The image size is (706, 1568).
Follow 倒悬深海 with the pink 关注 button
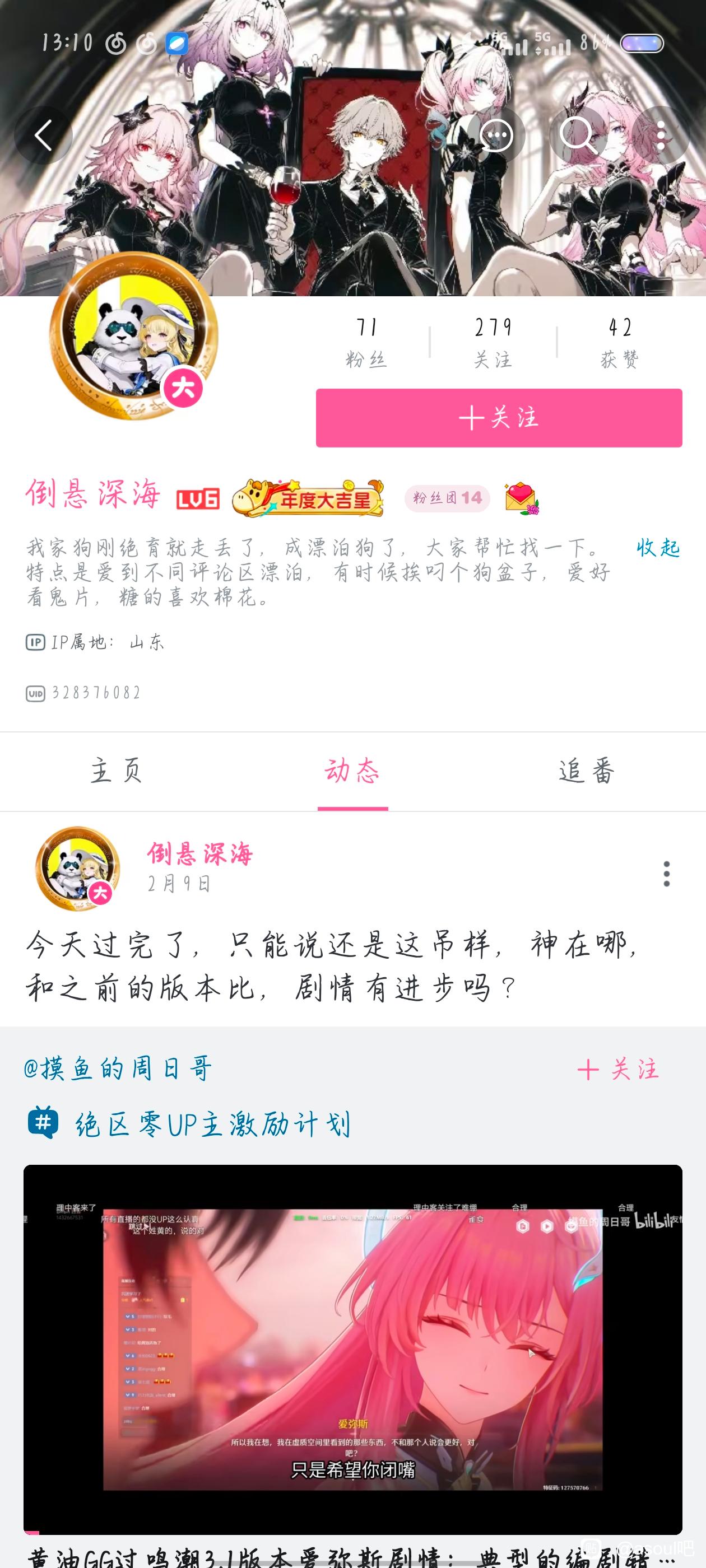[x=498, y=418]
